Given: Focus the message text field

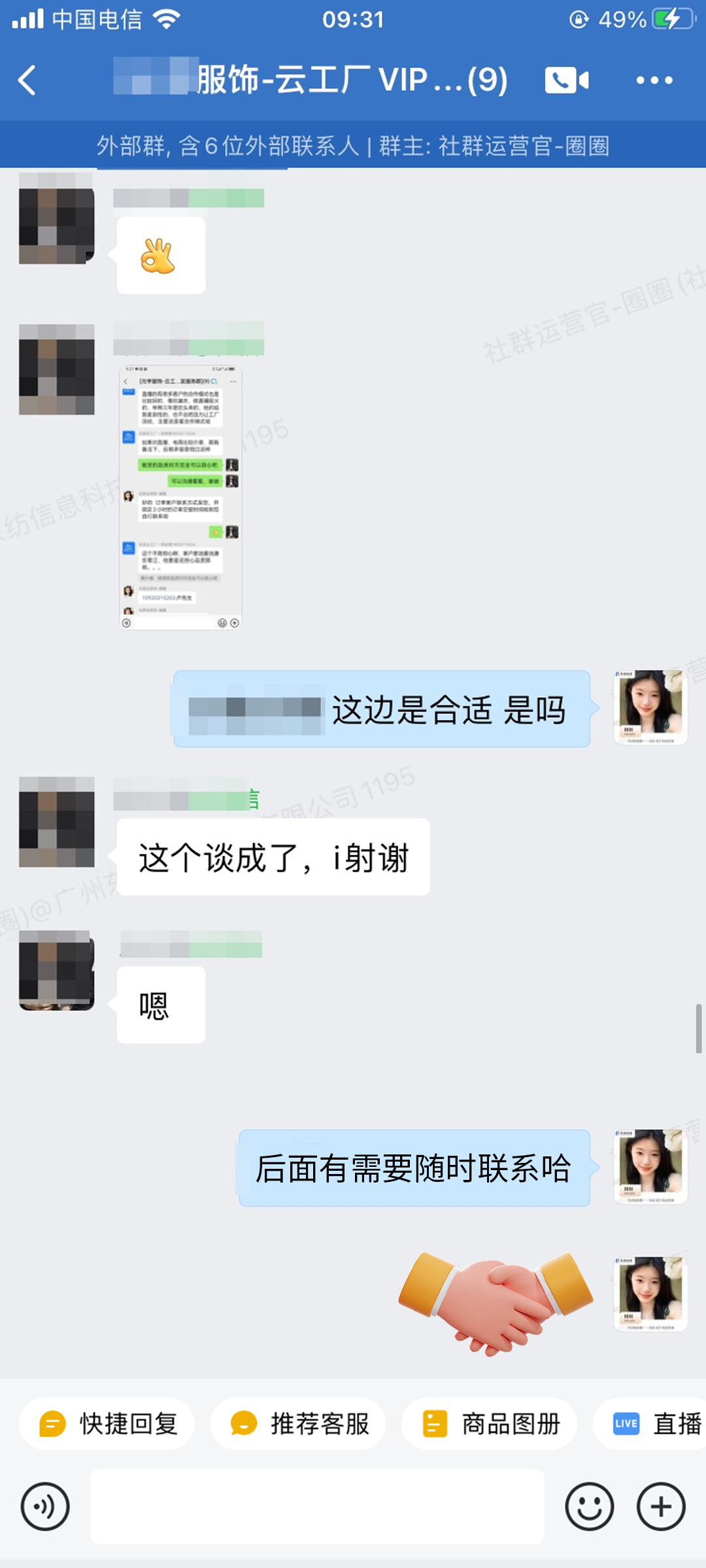Looking at the screenshot, I should coord(317,1507).
